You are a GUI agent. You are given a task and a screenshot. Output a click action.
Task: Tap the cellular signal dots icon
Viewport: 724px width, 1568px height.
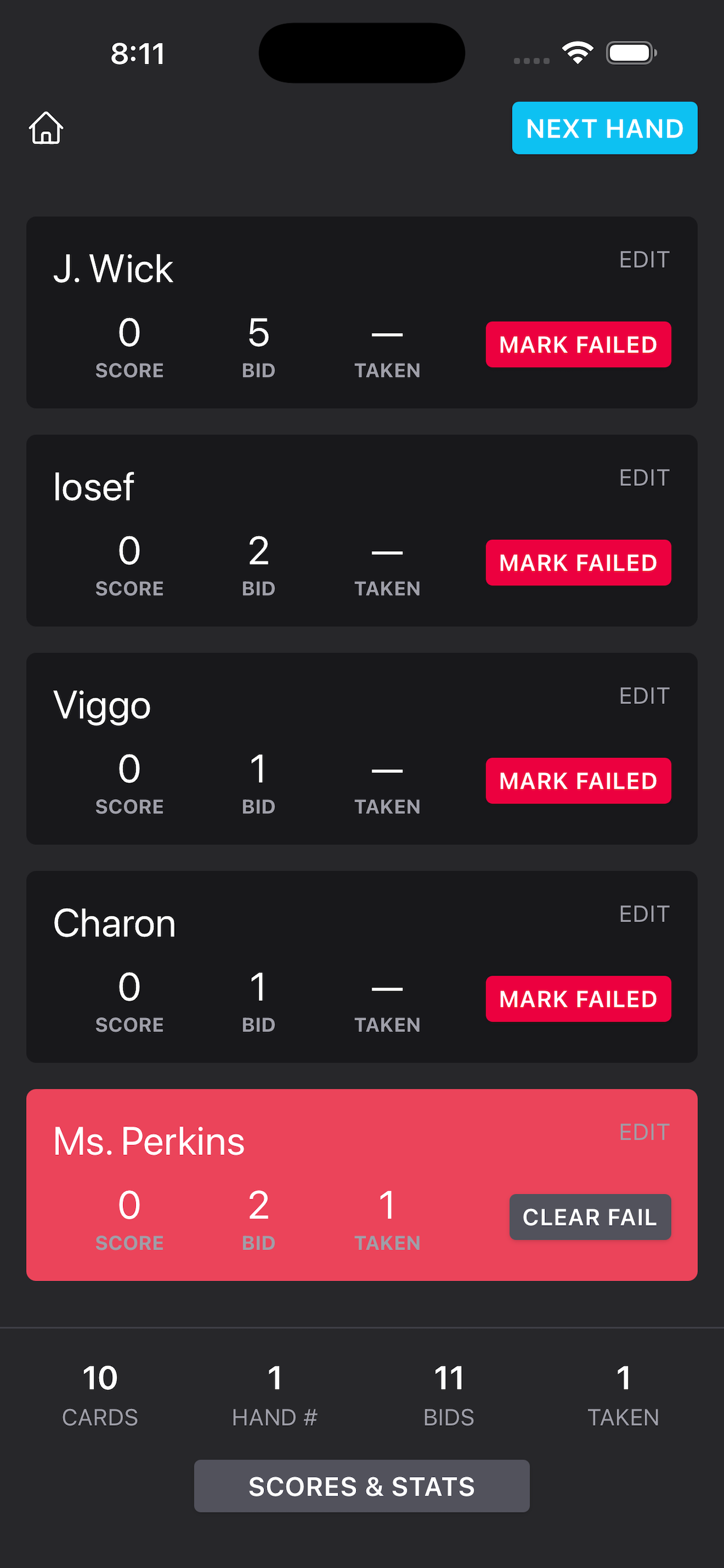(x=528, y=60)
